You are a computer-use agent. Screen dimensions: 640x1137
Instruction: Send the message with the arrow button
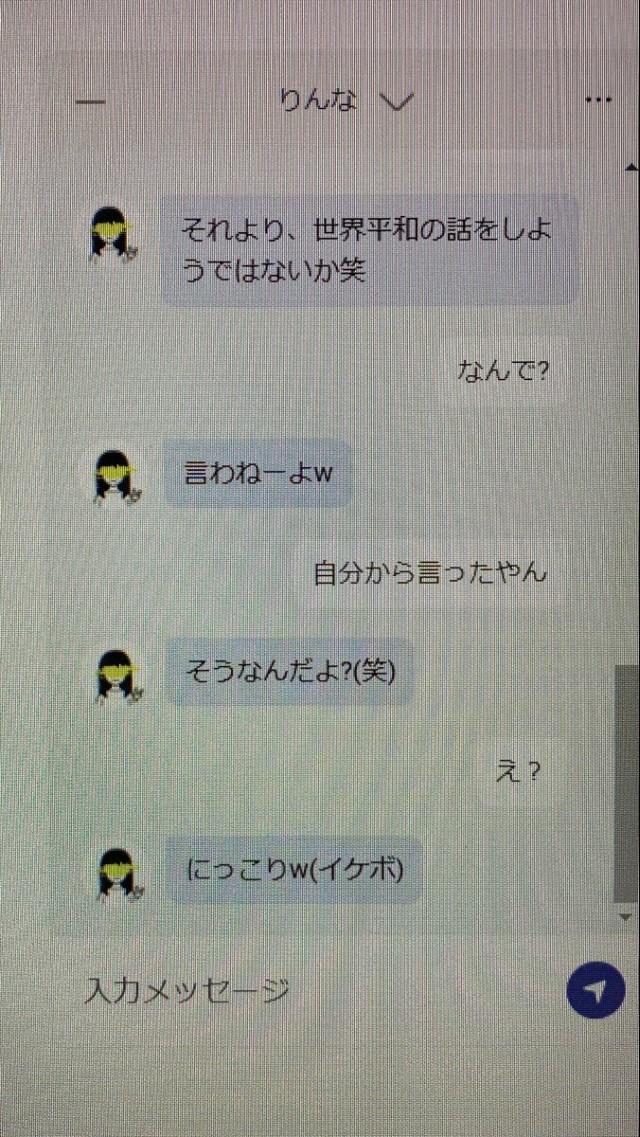pyautogui.click(x=594, y=990)
